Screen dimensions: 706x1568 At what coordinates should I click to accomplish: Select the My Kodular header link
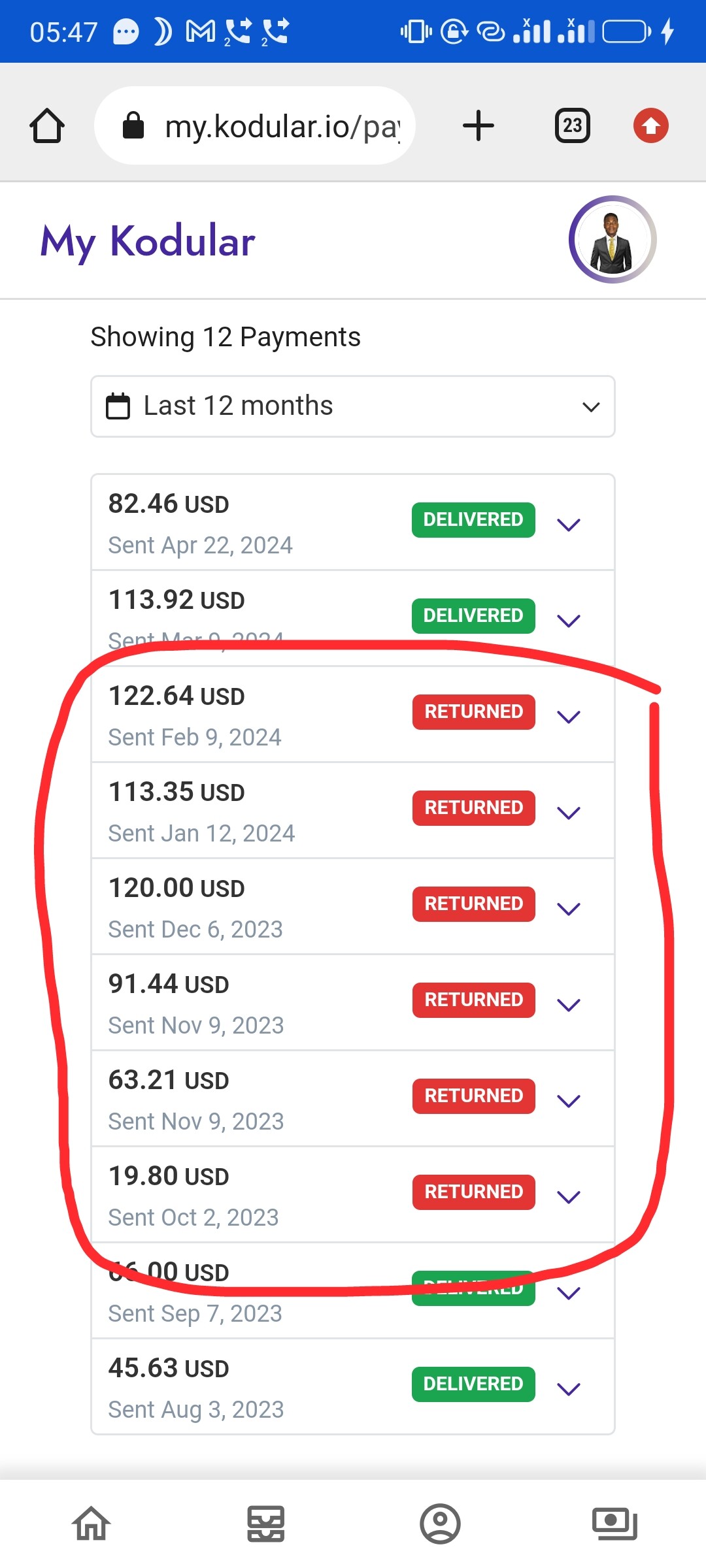[x=146, y=240]
